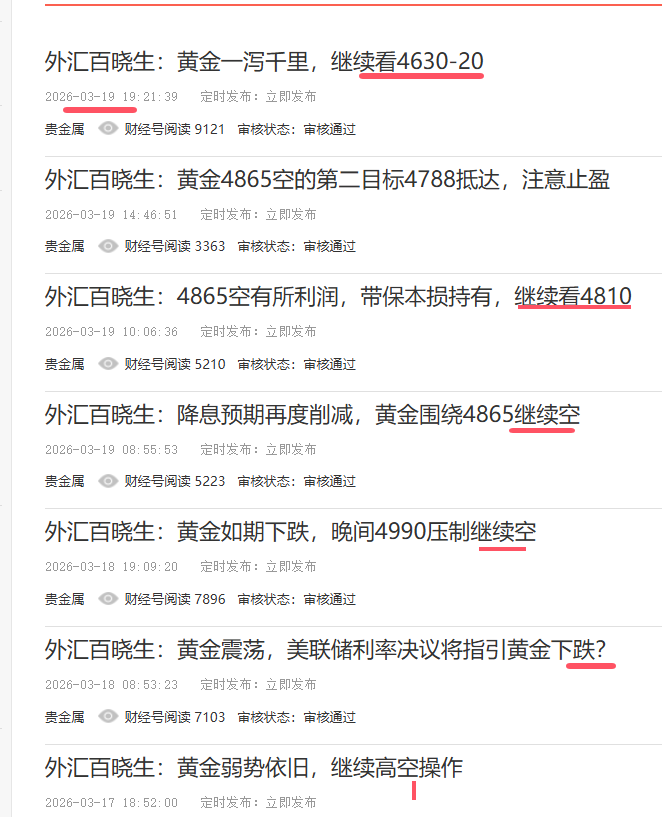Image resolution: width=662 pixels, height=817 pixels.
Task: Open article 黄金4865空的第二目标4788抵达
Action: point(327,180)
